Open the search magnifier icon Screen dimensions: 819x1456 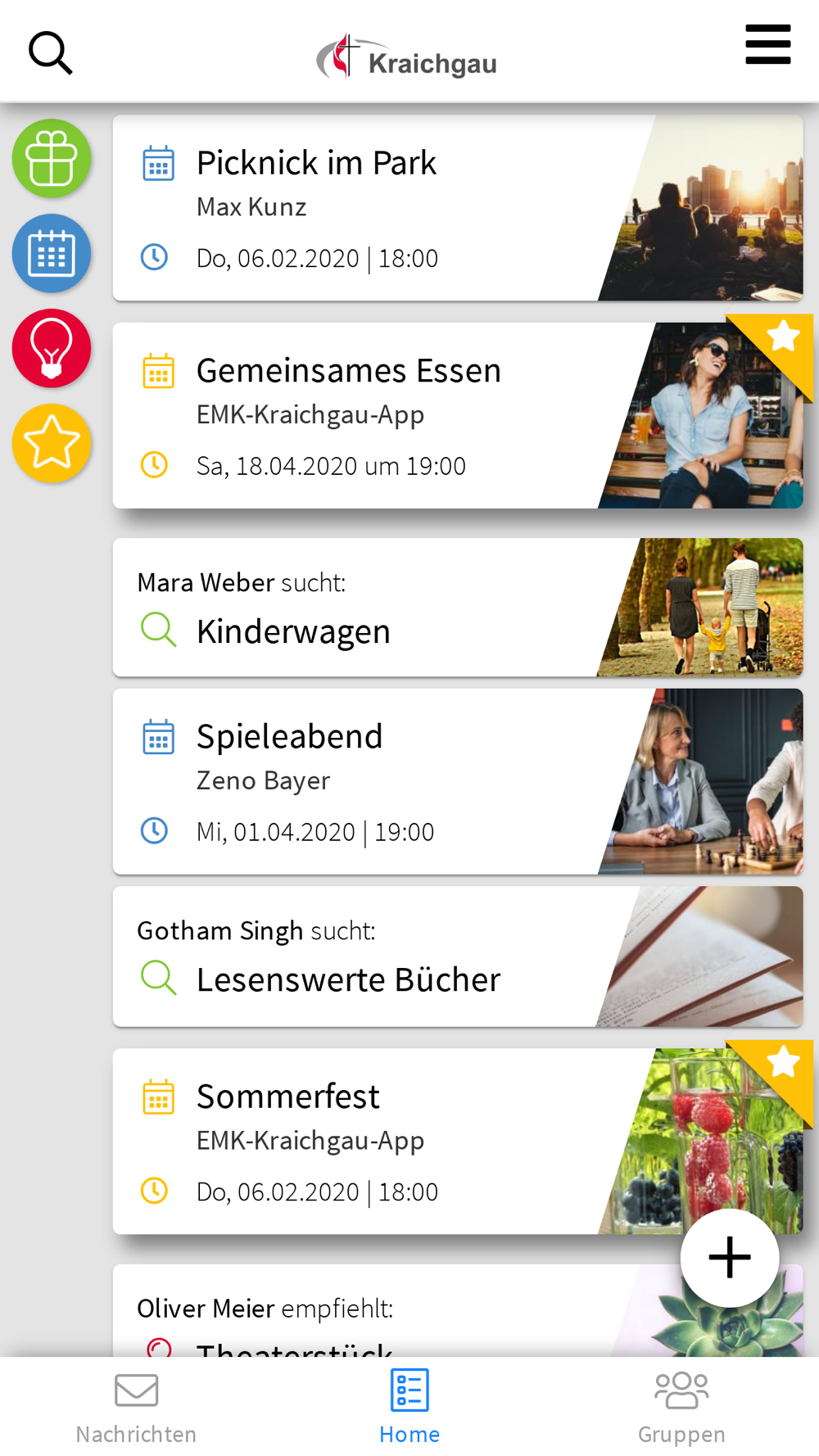click(51, 52)
